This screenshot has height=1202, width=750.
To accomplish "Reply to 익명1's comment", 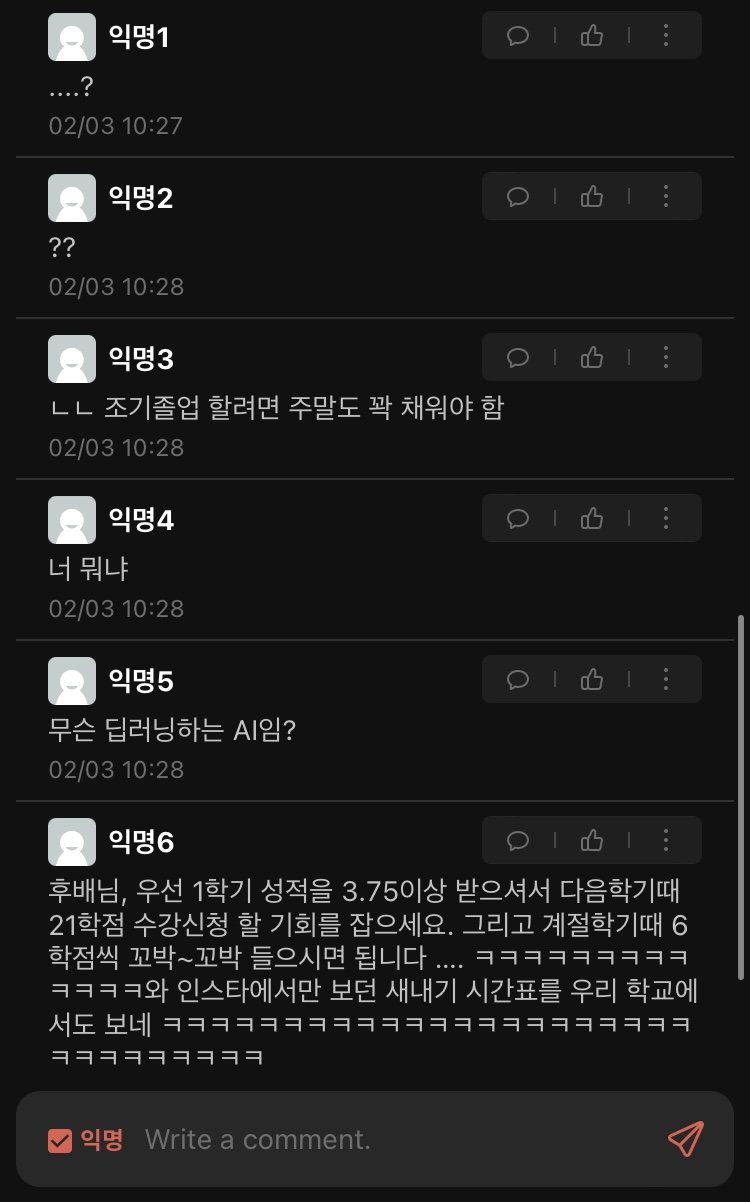I will point(518,36).
